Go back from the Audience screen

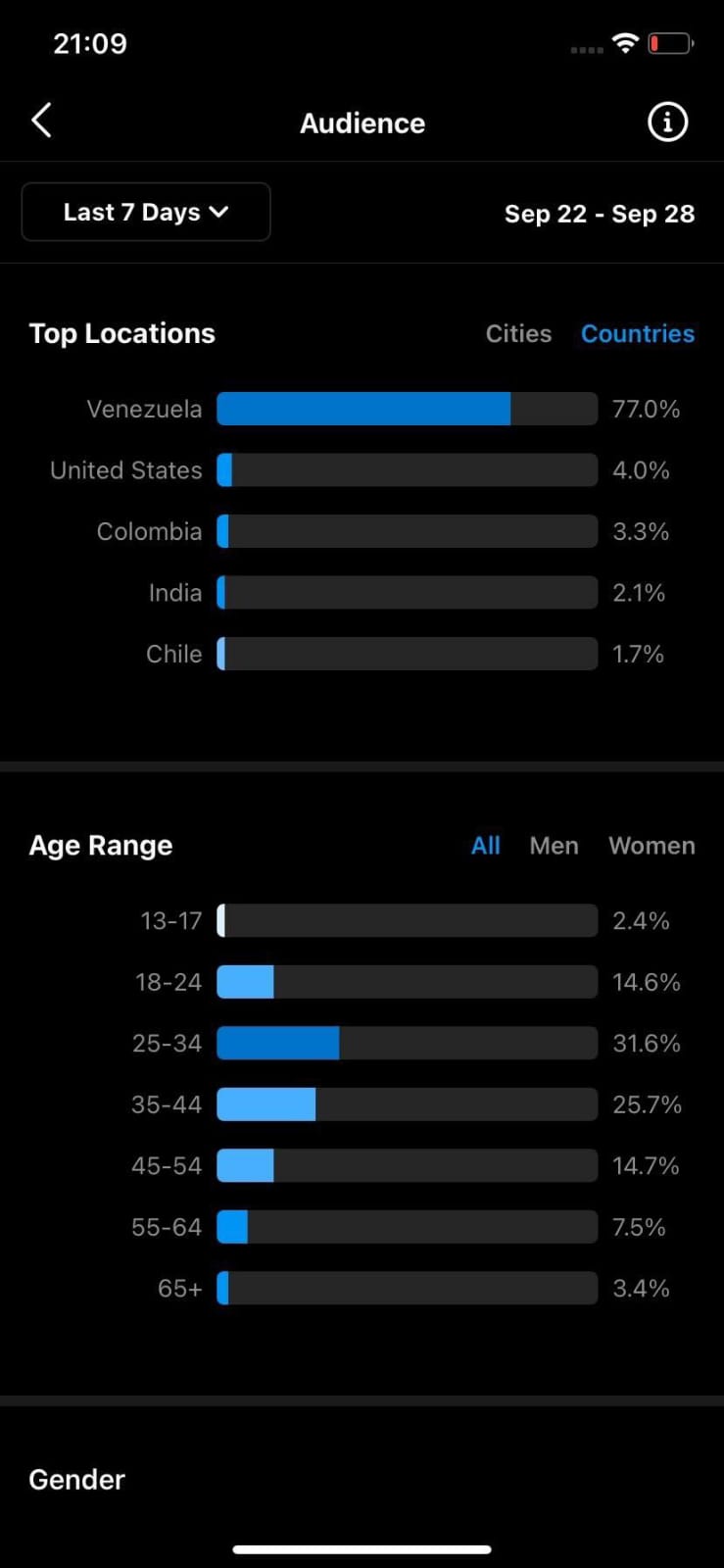point(41,122)
